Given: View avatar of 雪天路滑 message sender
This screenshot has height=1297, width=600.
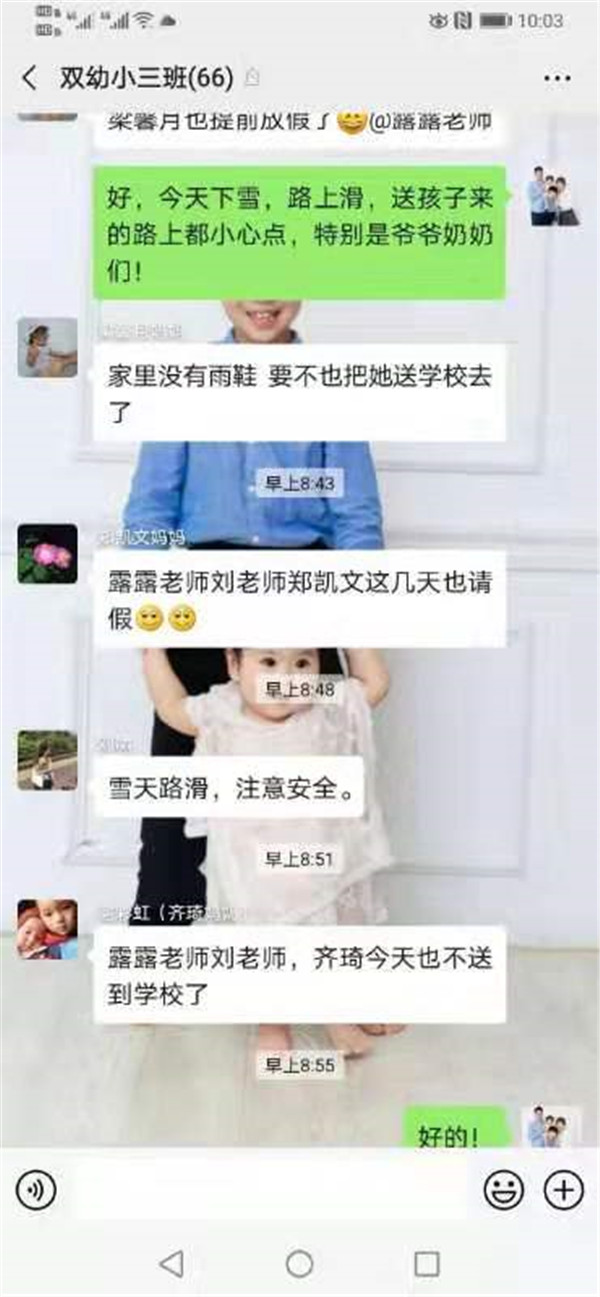Looking at the screenshot, I should 47,760.
